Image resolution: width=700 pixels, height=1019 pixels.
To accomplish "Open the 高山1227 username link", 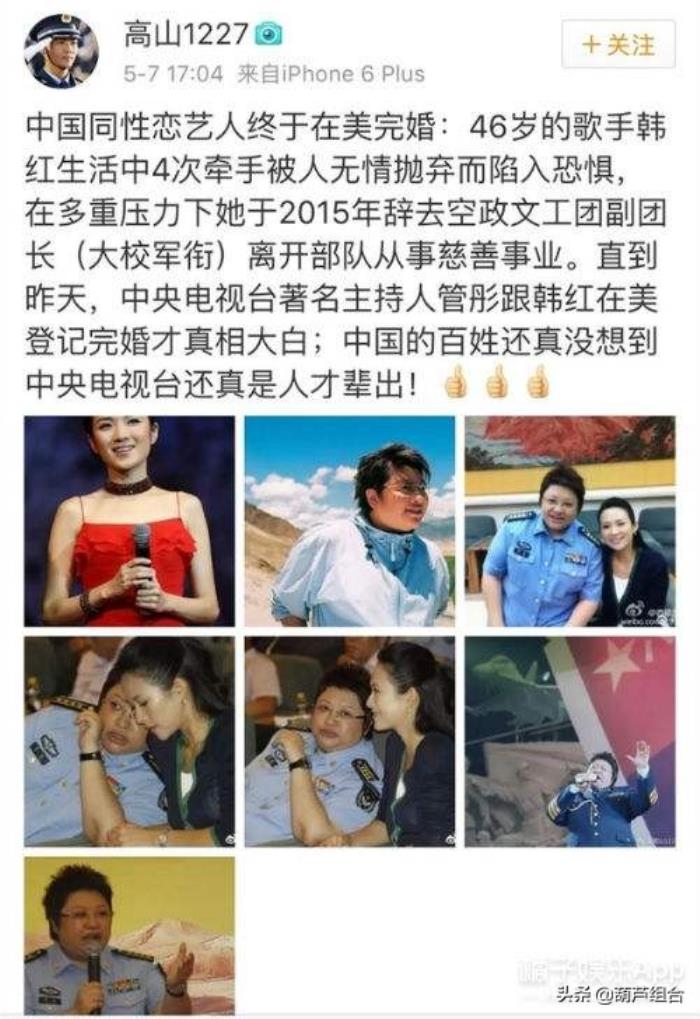I will pos(186,35).
